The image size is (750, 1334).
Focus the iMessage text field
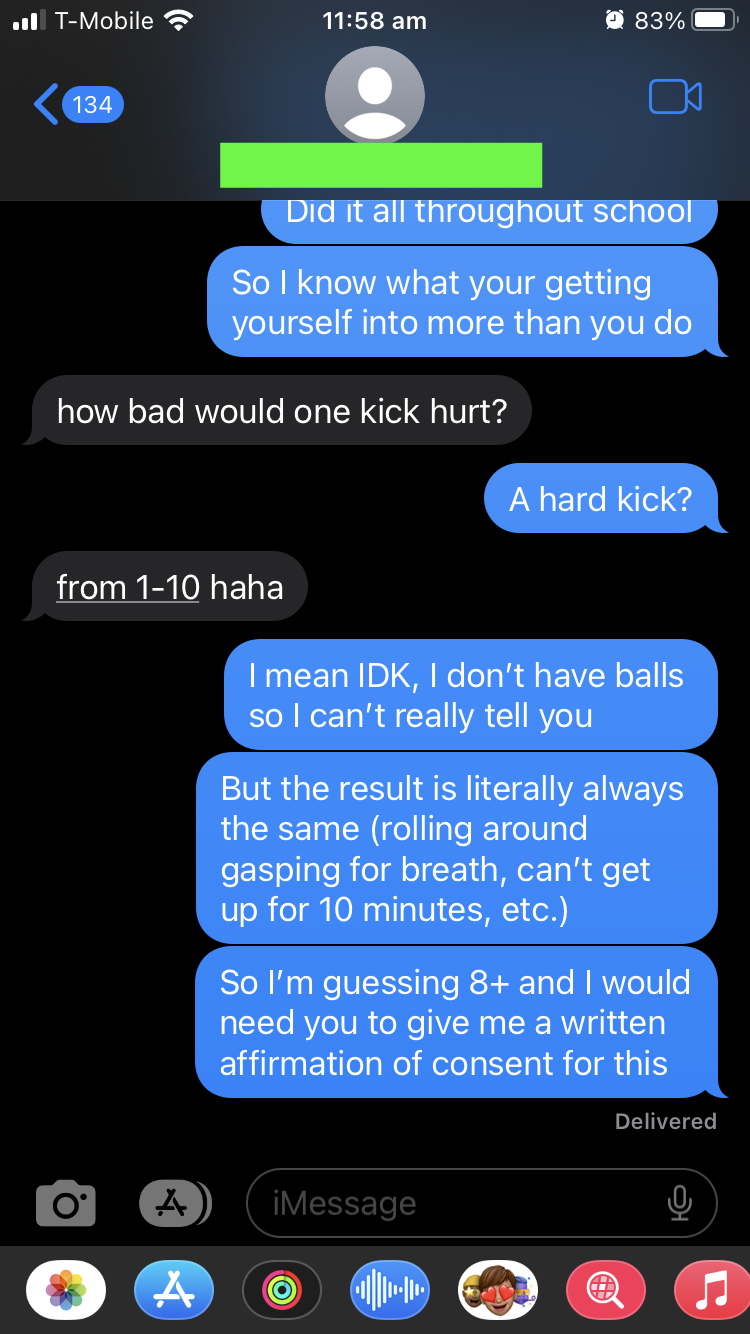click(x=481, y=1204)
